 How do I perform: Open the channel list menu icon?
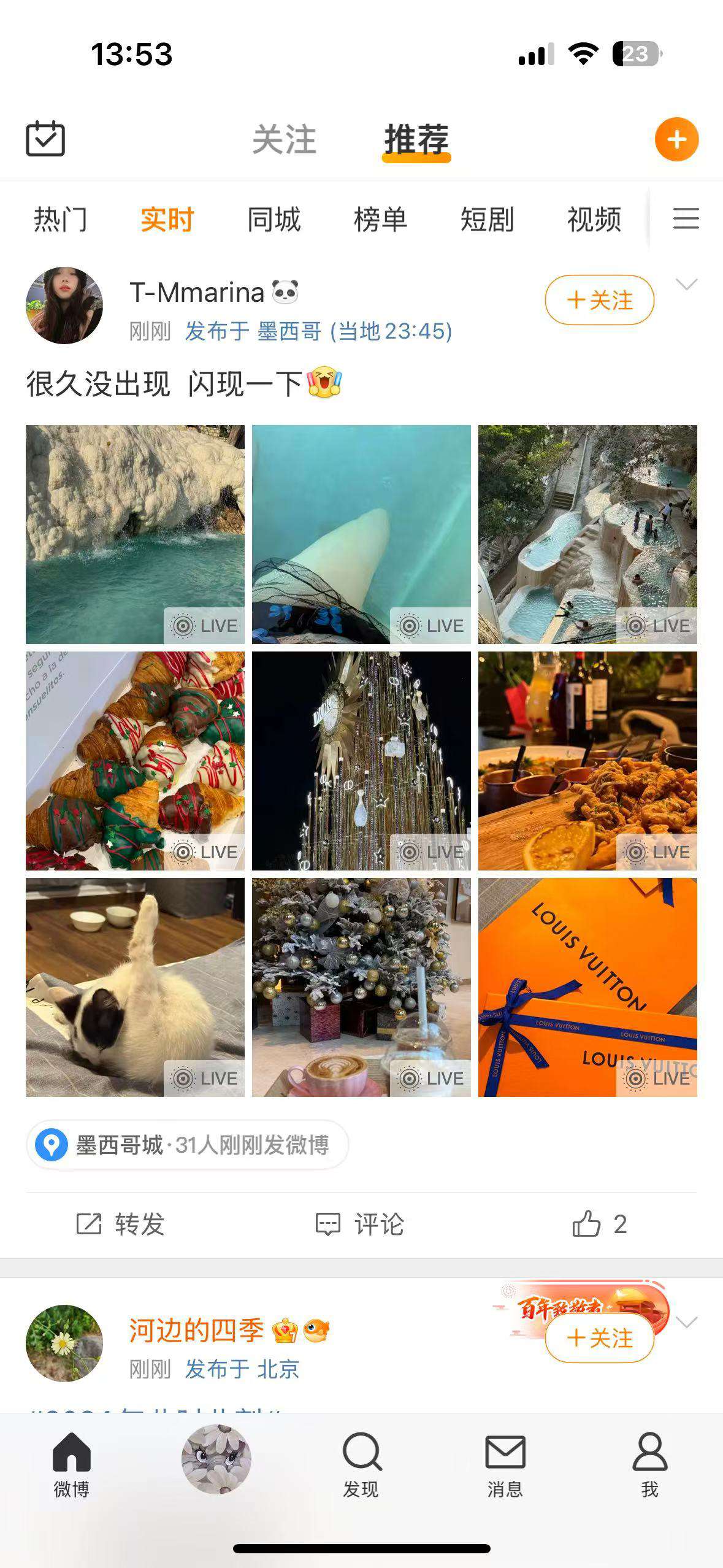(x=686, y=219)
